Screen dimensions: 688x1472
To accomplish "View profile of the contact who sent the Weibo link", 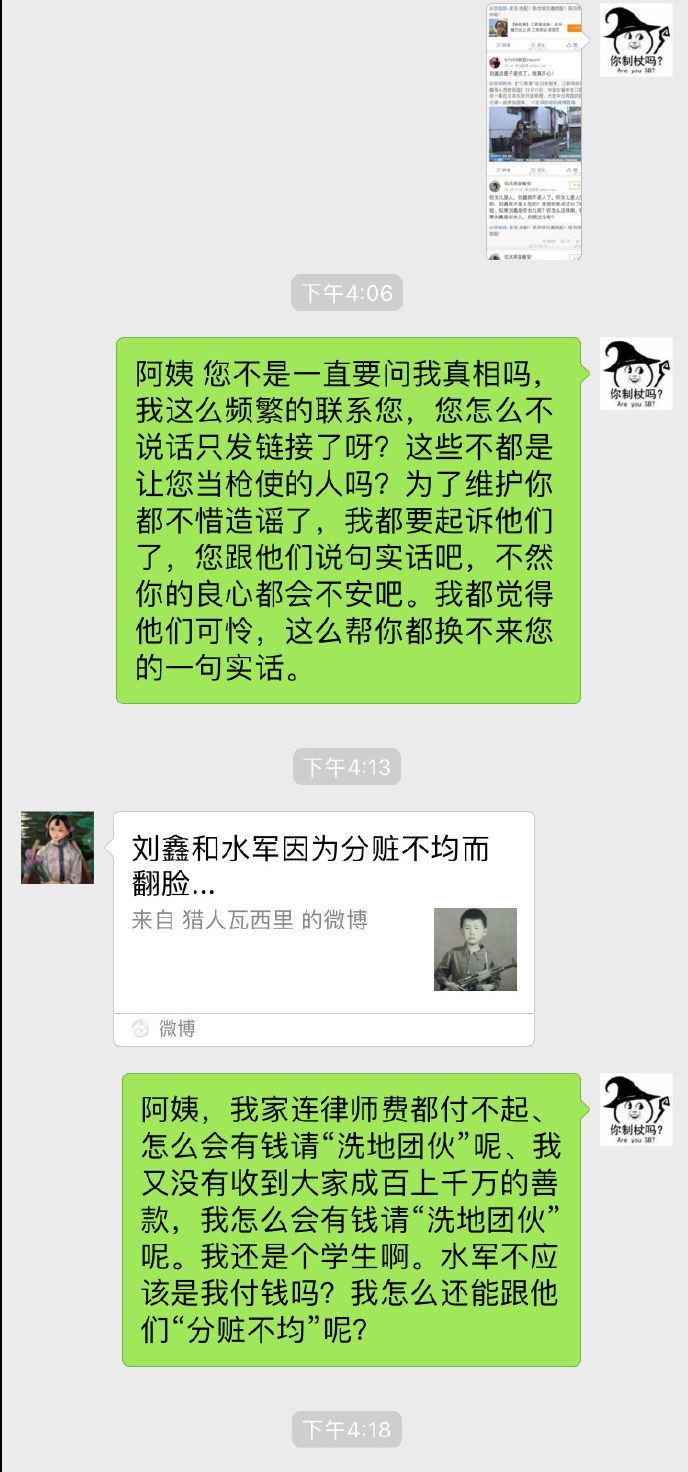I will (x=58, y=848).
